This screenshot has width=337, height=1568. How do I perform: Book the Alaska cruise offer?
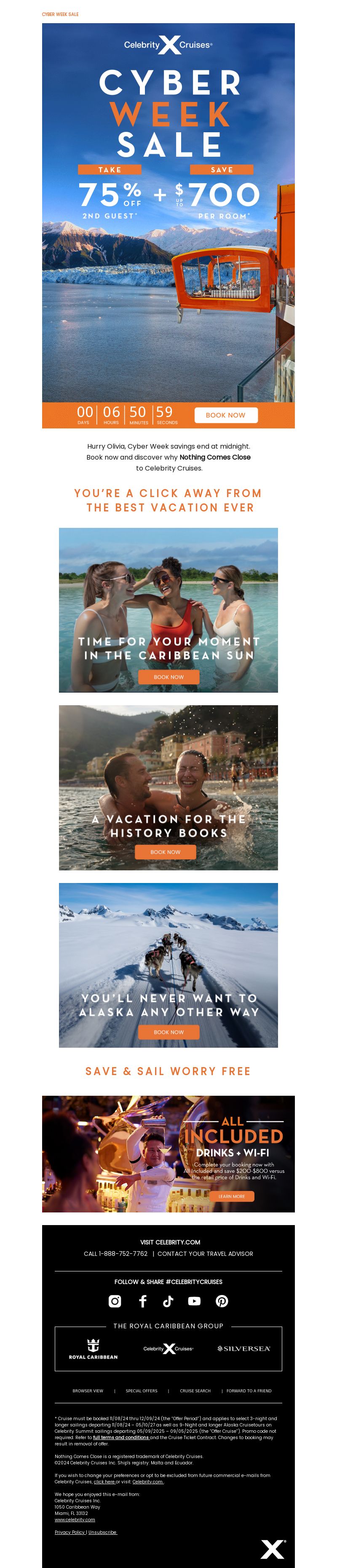pyautogui.click(x=168, y=1033)
